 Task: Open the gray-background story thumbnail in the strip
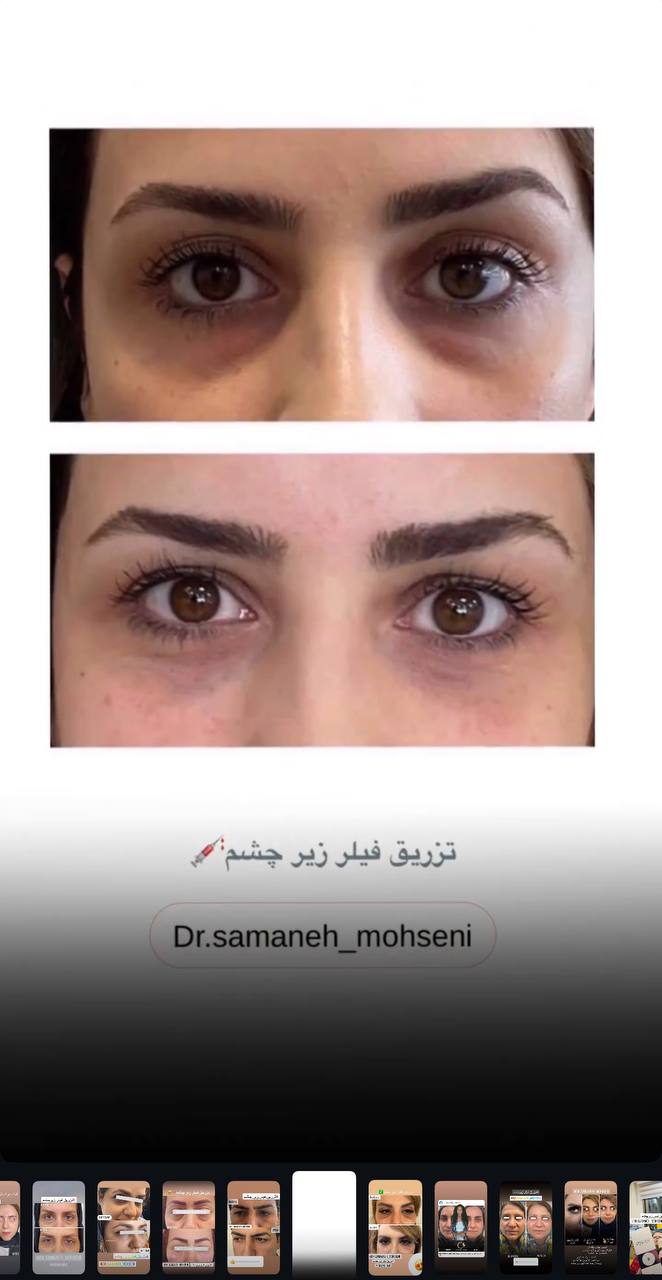click(58, 1228)
